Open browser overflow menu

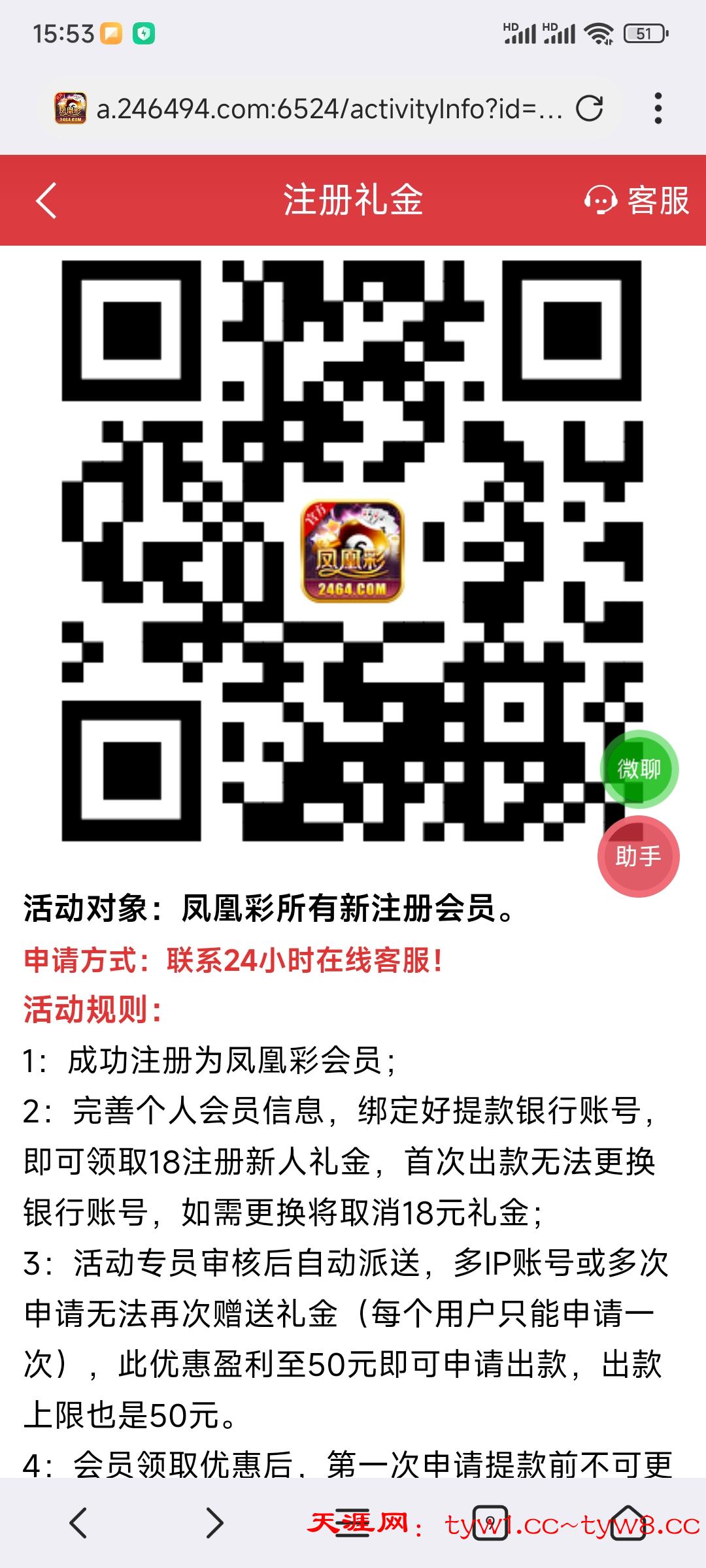pyautogui.click(x=658, y=108)
